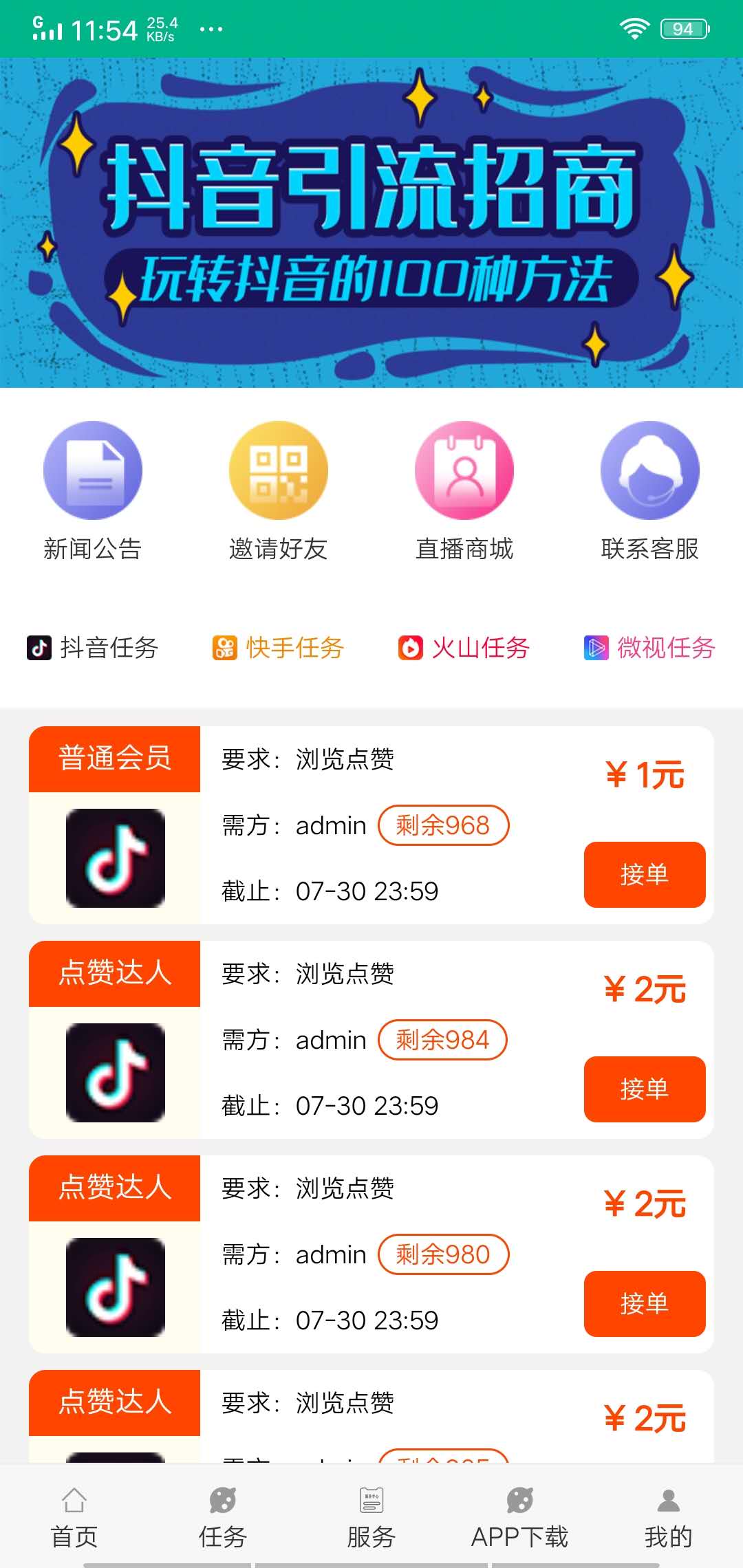The image size is (743, 1568).
Task: Open the 剩余968 remaining count badge
Action: click(443, 825)
